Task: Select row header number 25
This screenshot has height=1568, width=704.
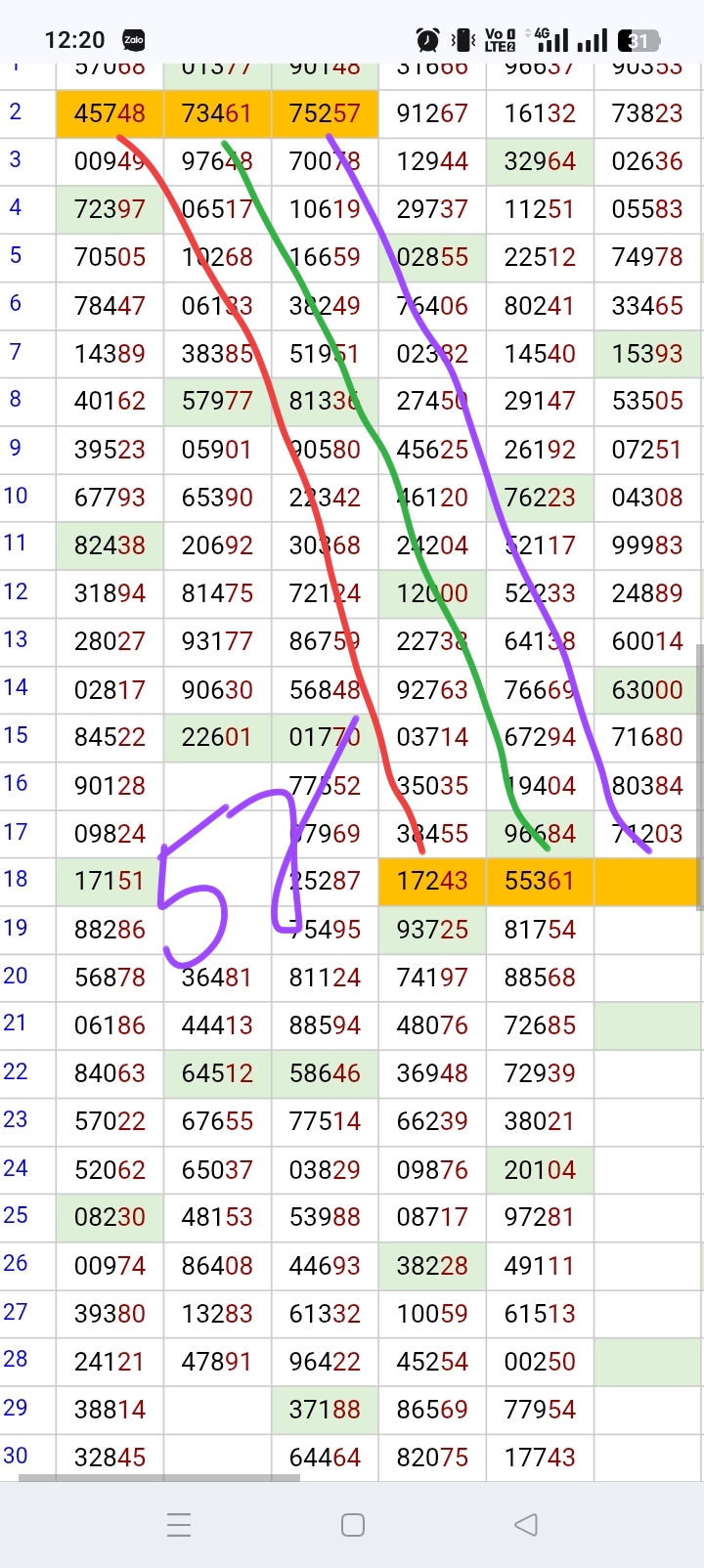Action: click(x=16, y=1215)
